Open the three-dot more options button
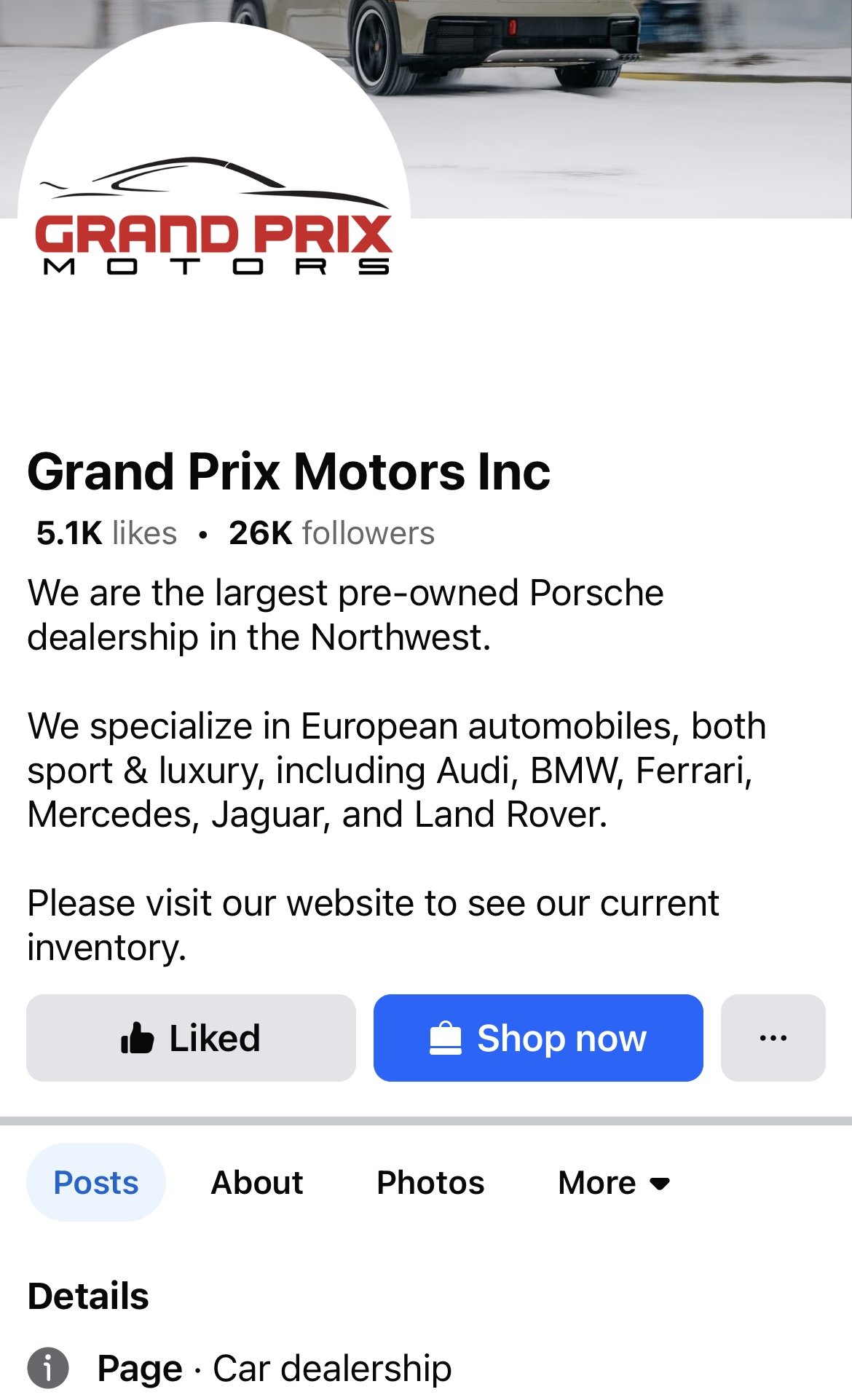This screenshot has width=852, height=1400. coord(773,1037)
